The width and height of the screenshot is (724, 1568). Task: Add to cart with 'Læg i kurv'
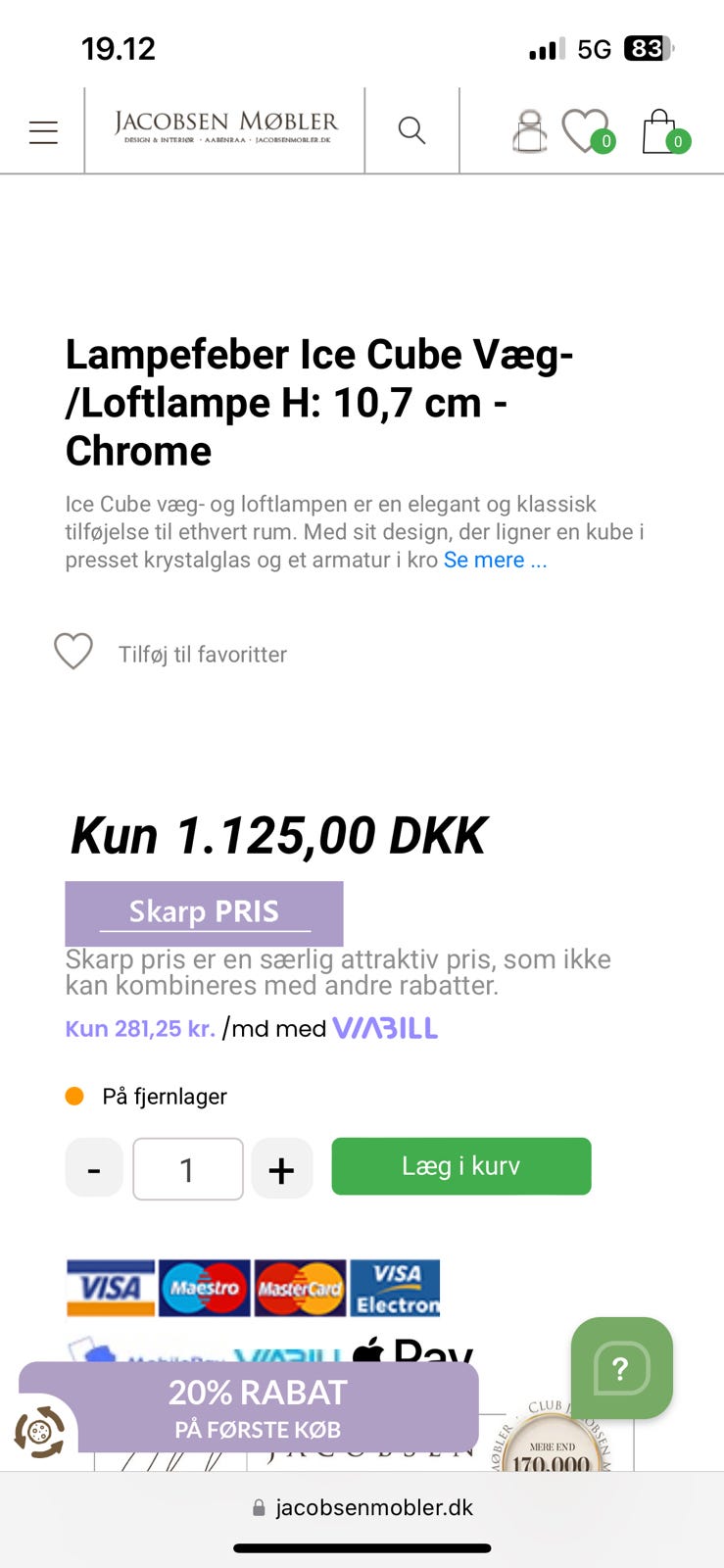click(461, 1166)
